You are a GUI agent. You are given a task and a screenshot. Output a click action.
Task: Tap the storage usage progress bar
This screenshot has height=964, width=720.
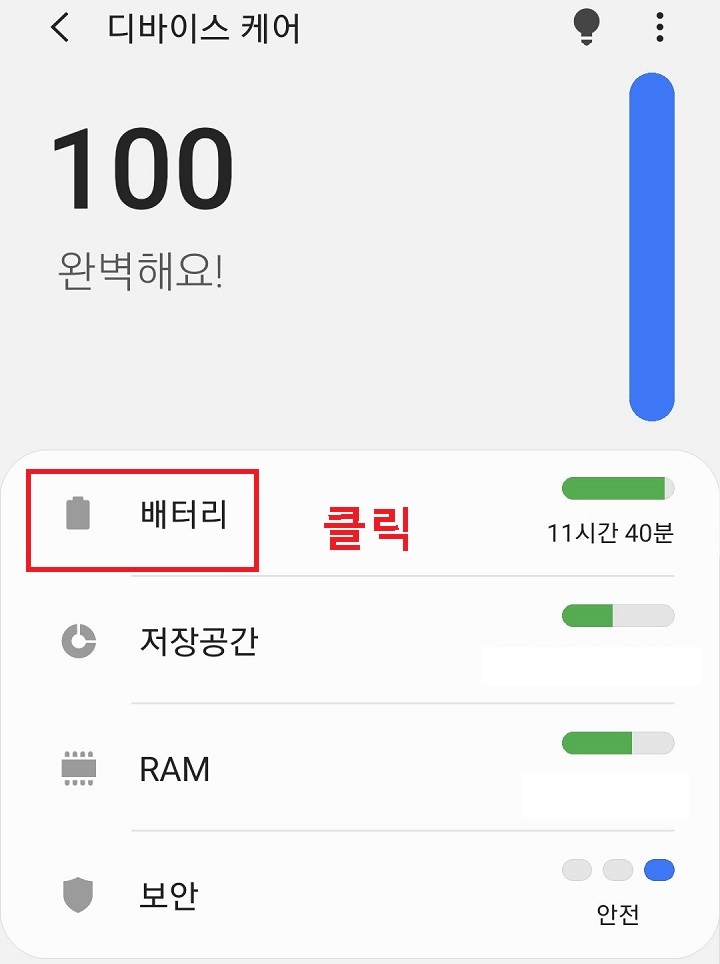pos(617,617)
